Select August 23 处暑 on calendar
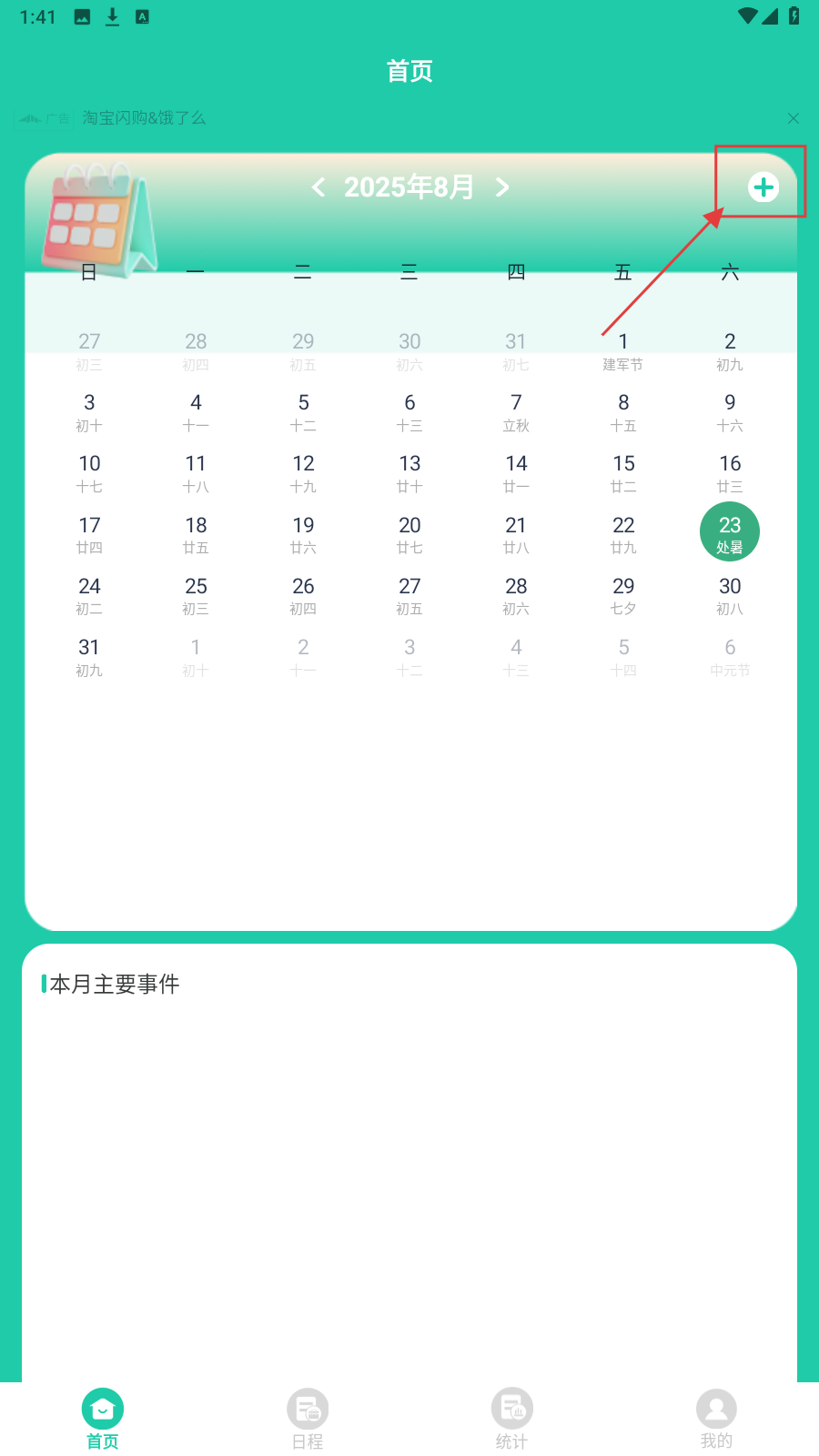Viewport: 819px width, 1456px height. pos(730,532)
